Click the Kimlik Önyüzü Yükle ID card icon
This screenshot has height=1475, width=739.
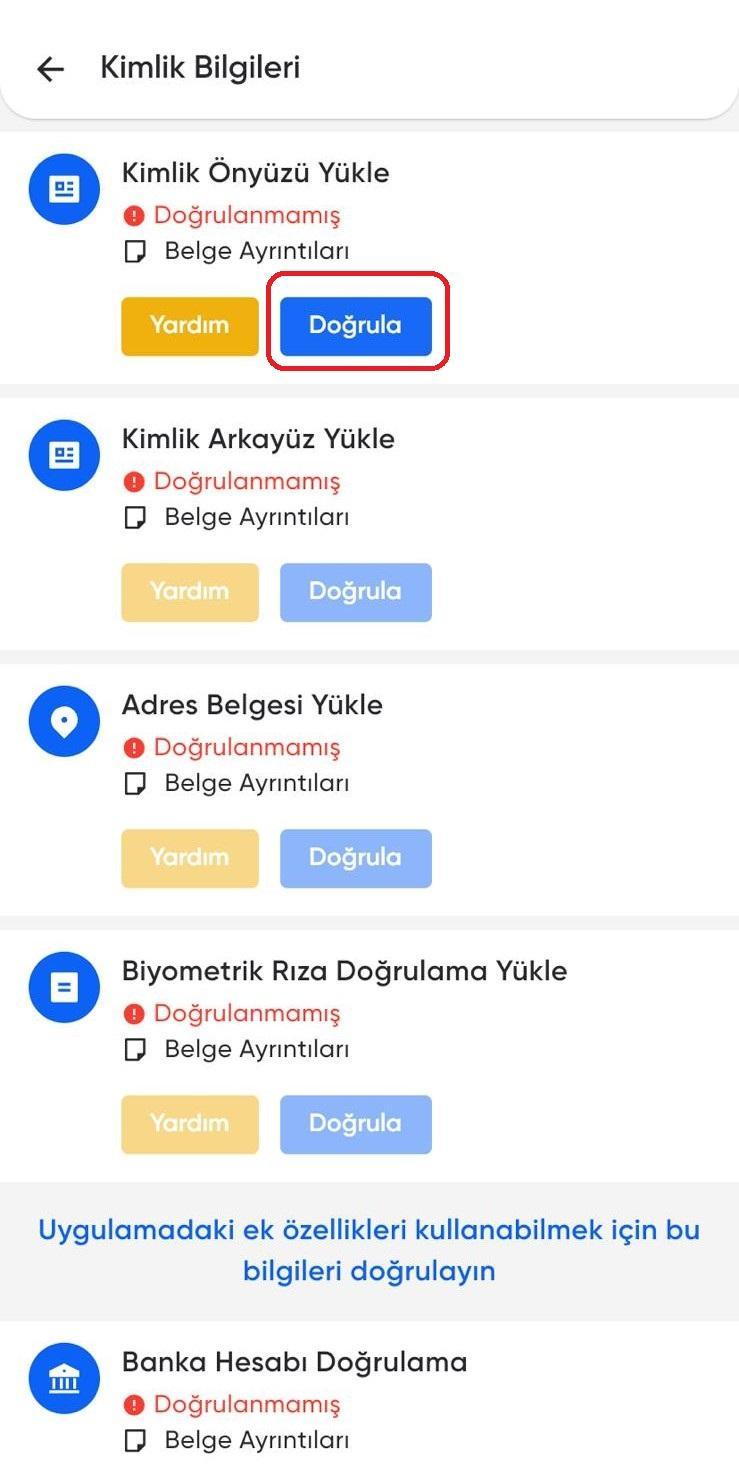pos(63,188)
